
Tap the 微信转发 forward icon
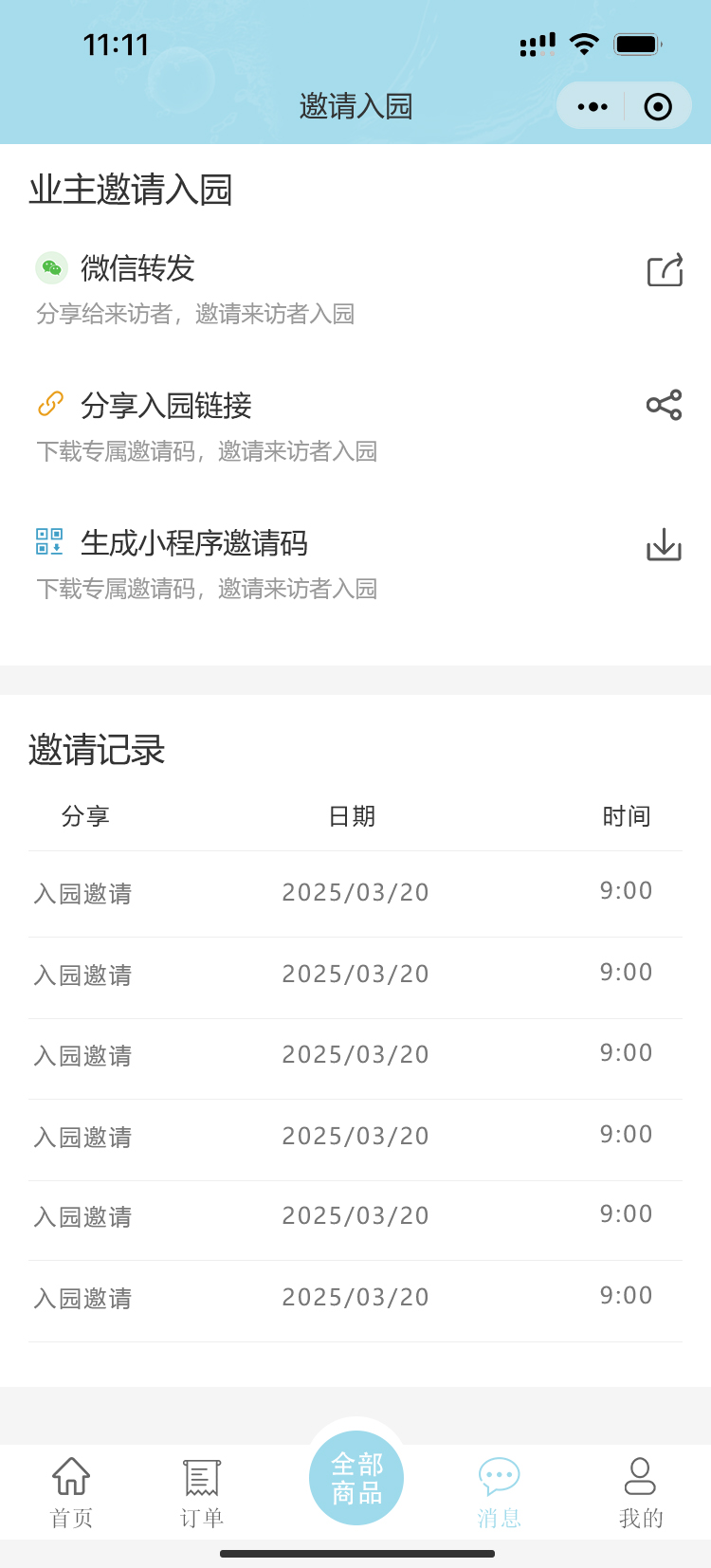click(665, 270)
